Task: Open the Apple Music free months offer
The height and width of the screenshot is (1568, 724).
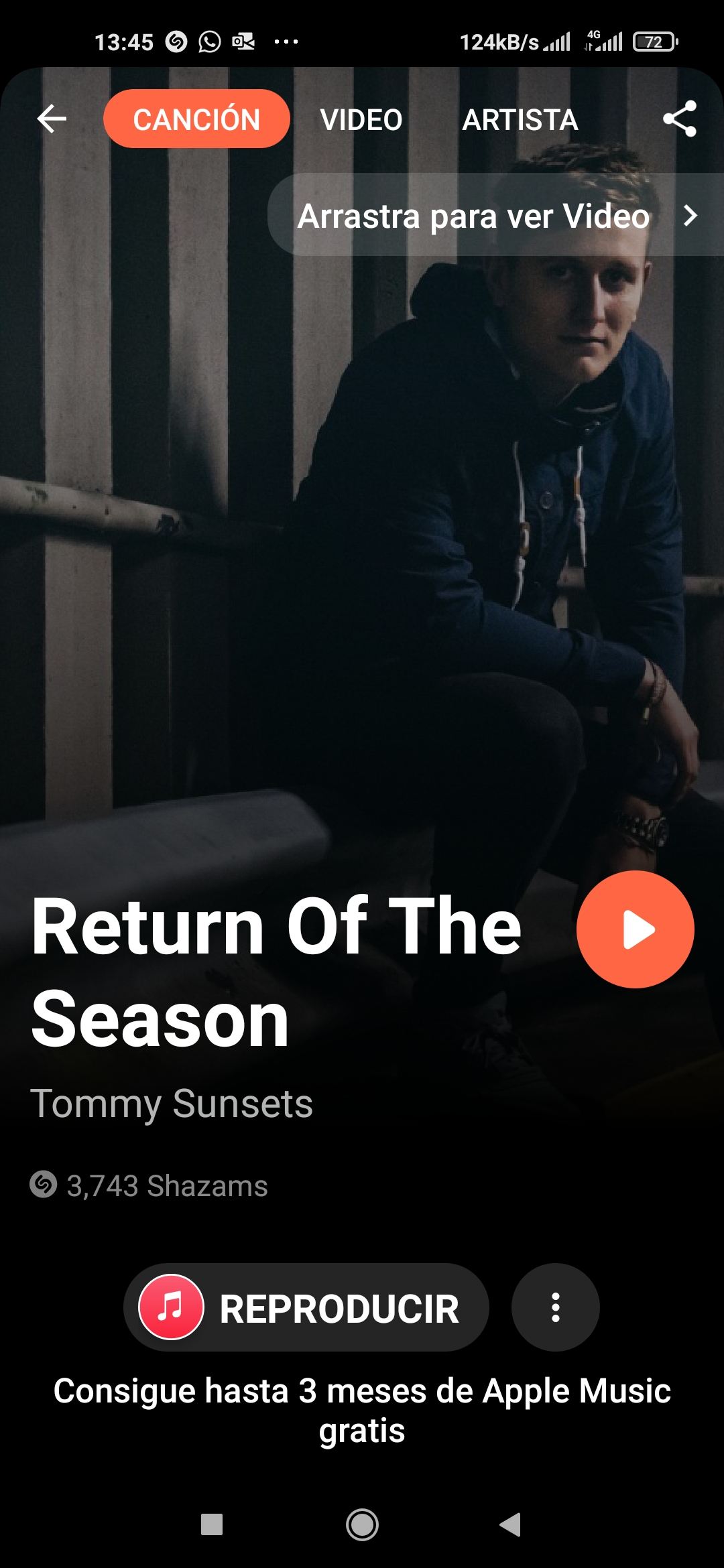Action: click(x=362, y=1410)
